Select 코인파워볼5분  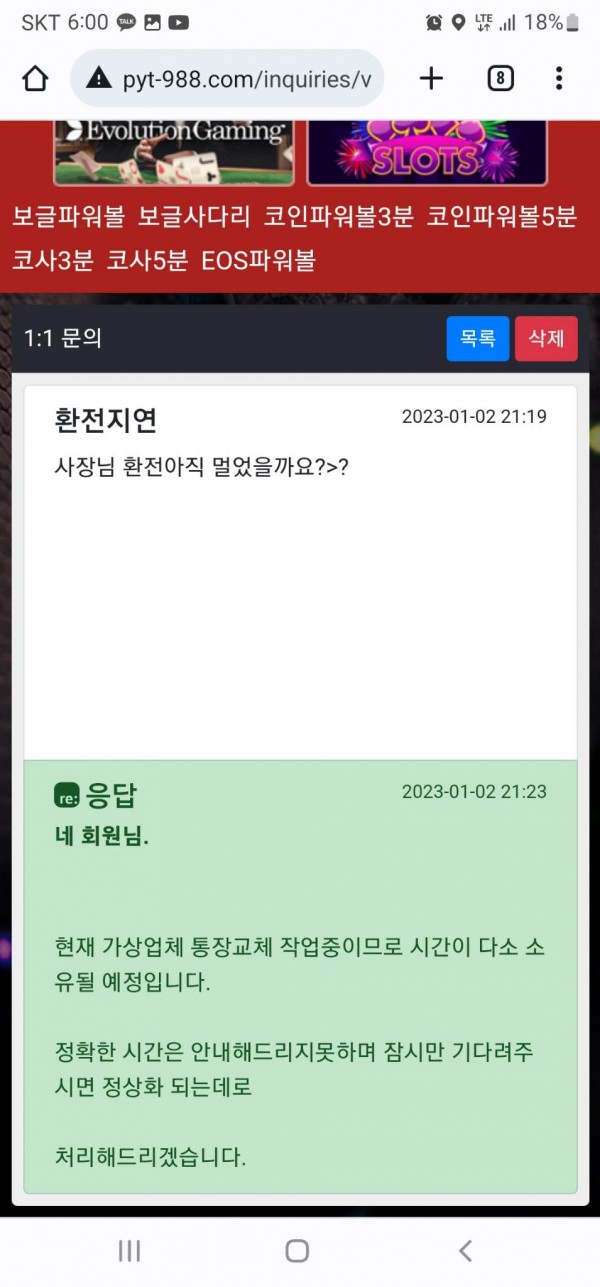pos(502,218)
